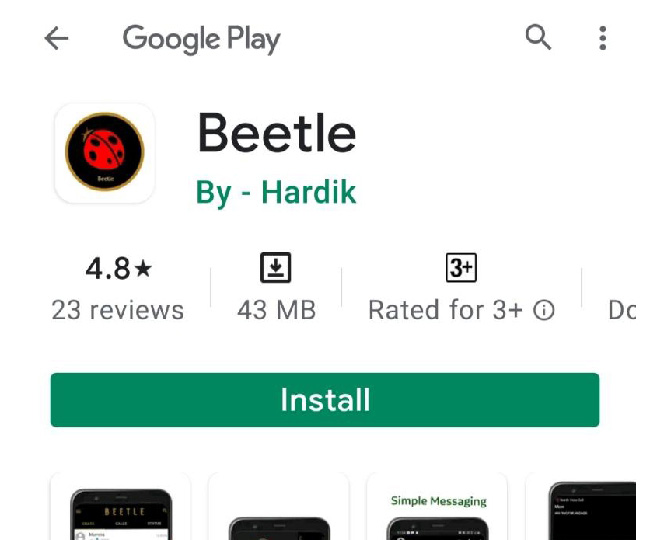Go back using the arrow
This screenshot has width=650, height=540.
point(57,39)
